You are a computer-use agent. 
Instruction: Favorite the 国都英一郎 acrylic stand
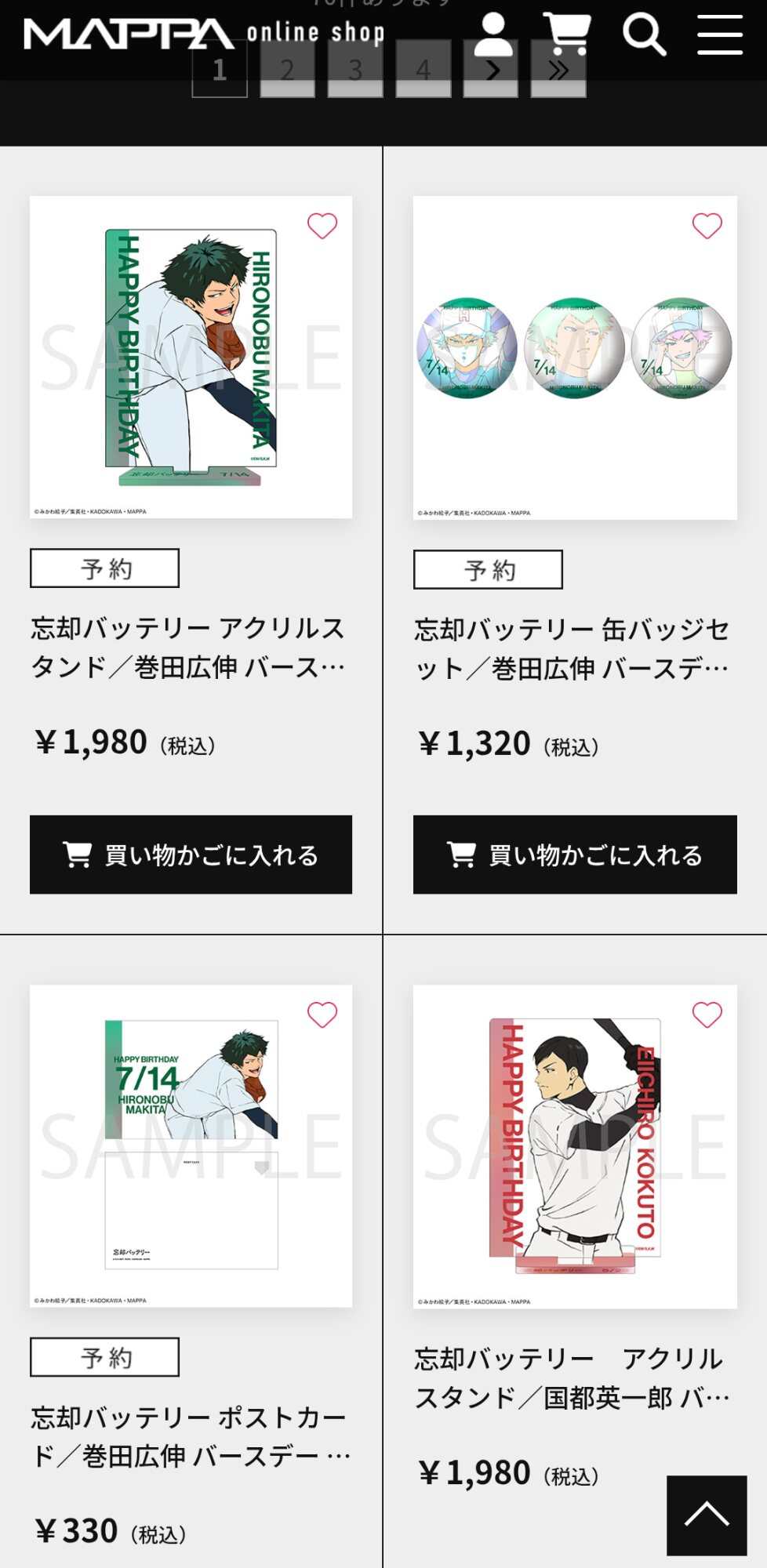tap(707, 1014)
